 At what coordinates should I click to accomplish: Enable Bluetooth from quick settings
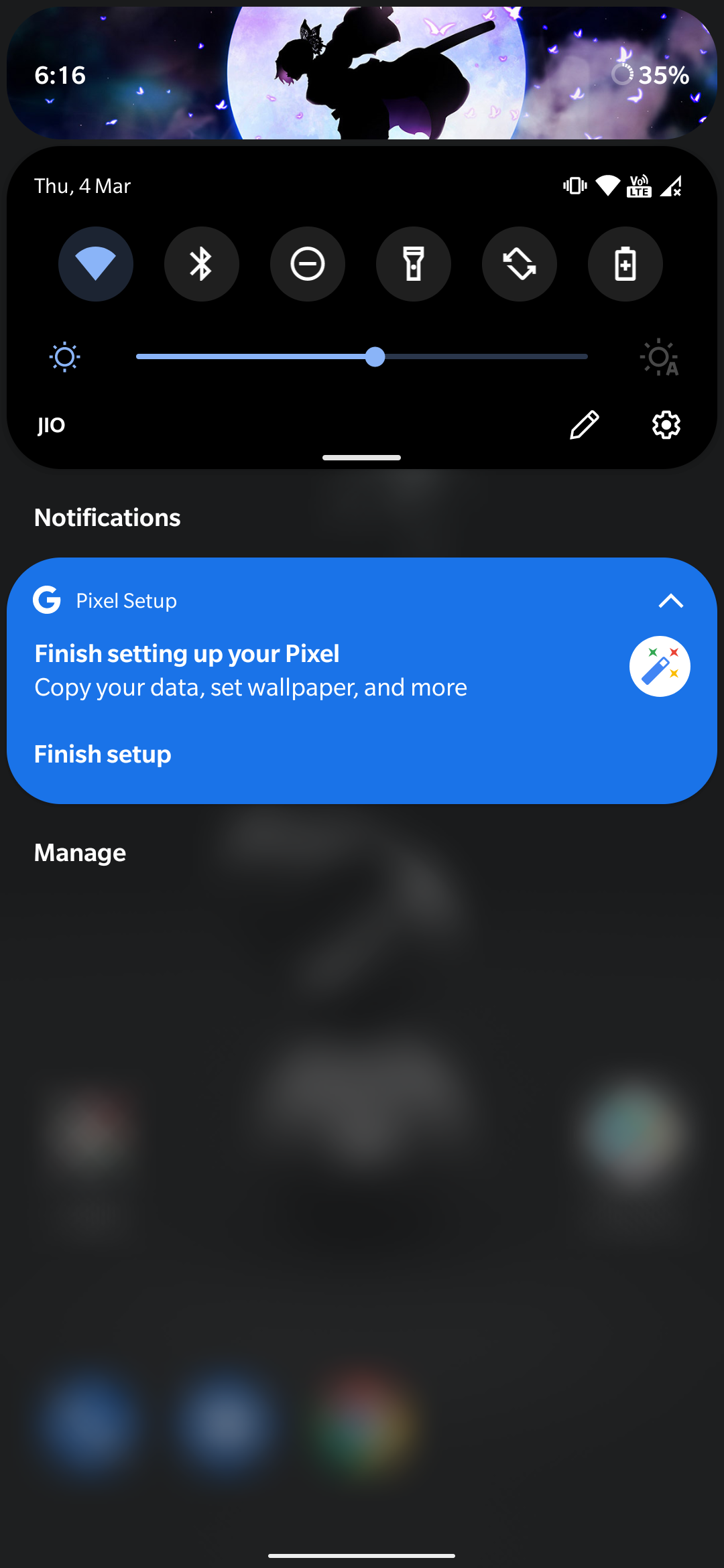(x=202, y=264)
